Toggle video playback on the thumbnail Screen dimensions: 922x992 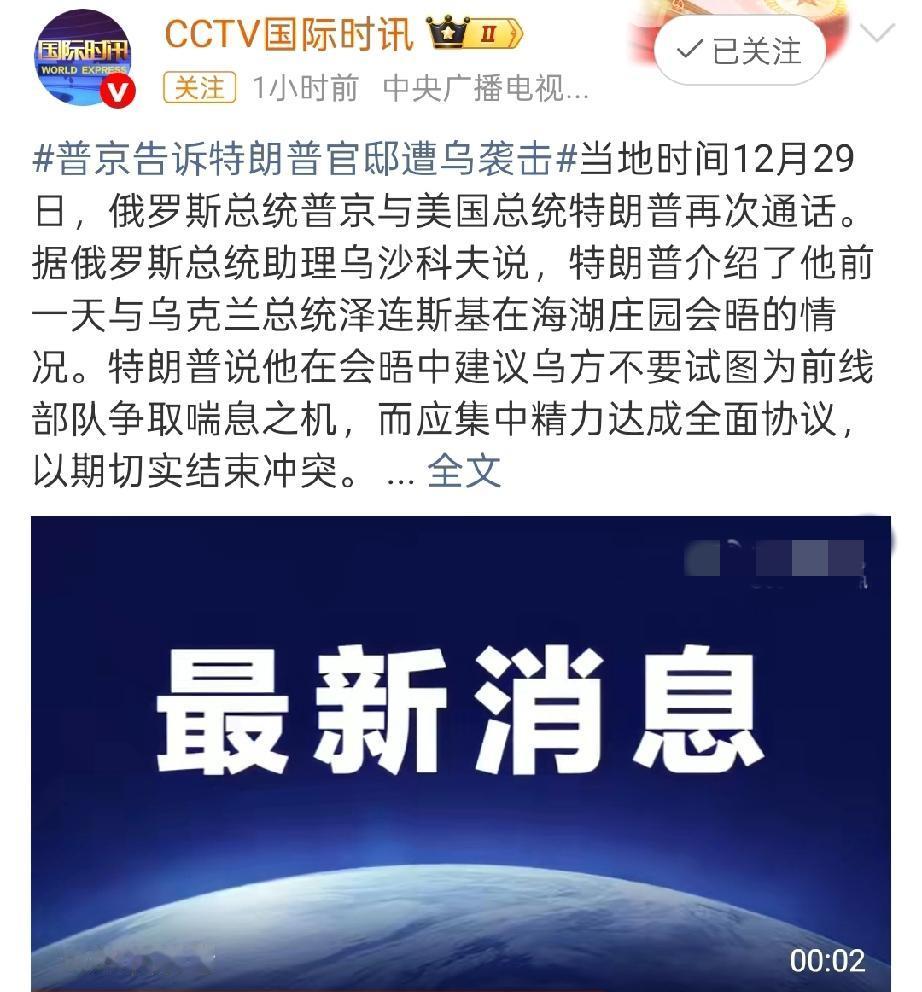point(461,748)
